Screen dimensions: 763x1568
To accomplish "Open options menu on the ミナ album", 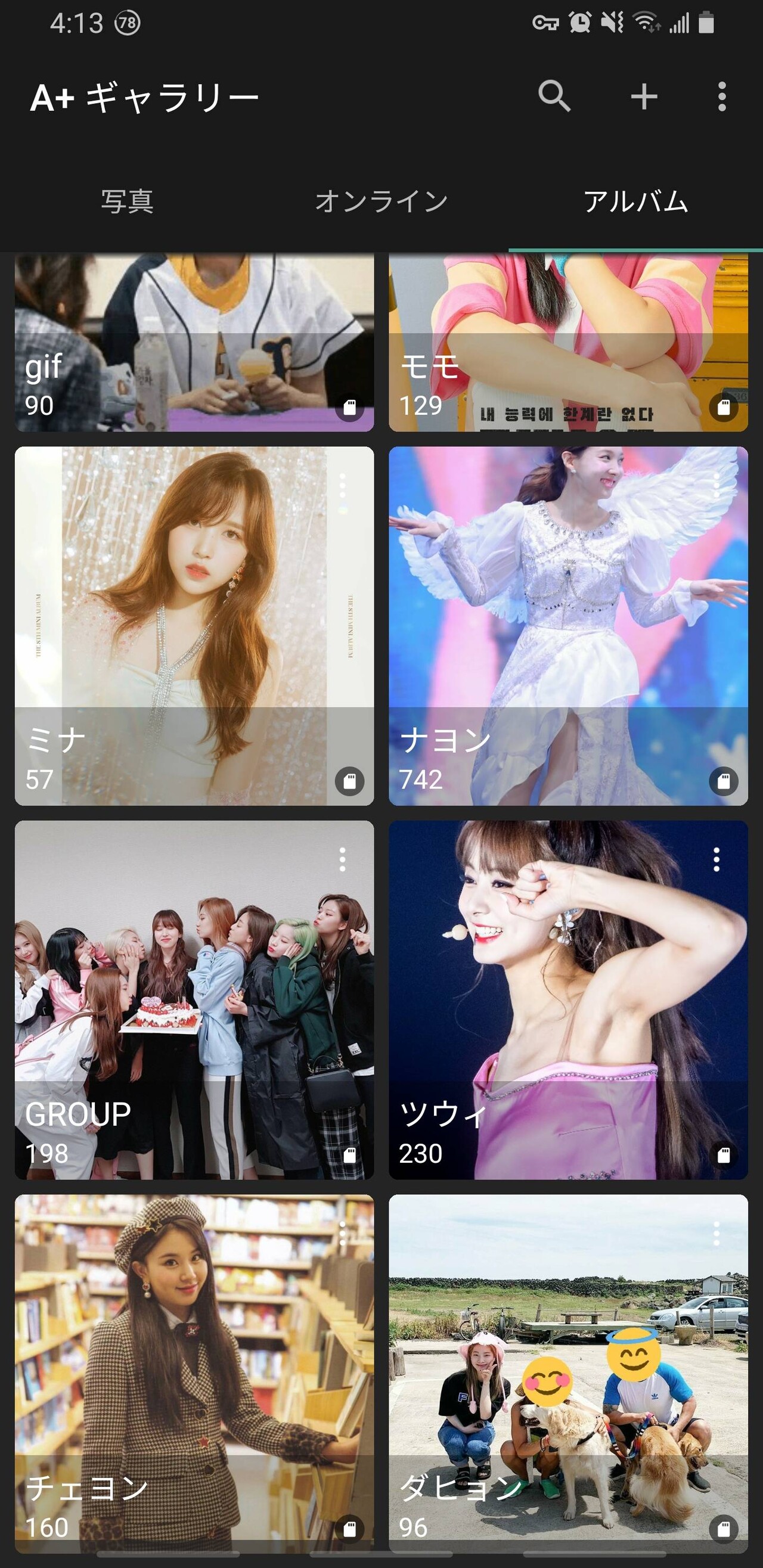I will [x=342, y=486].
